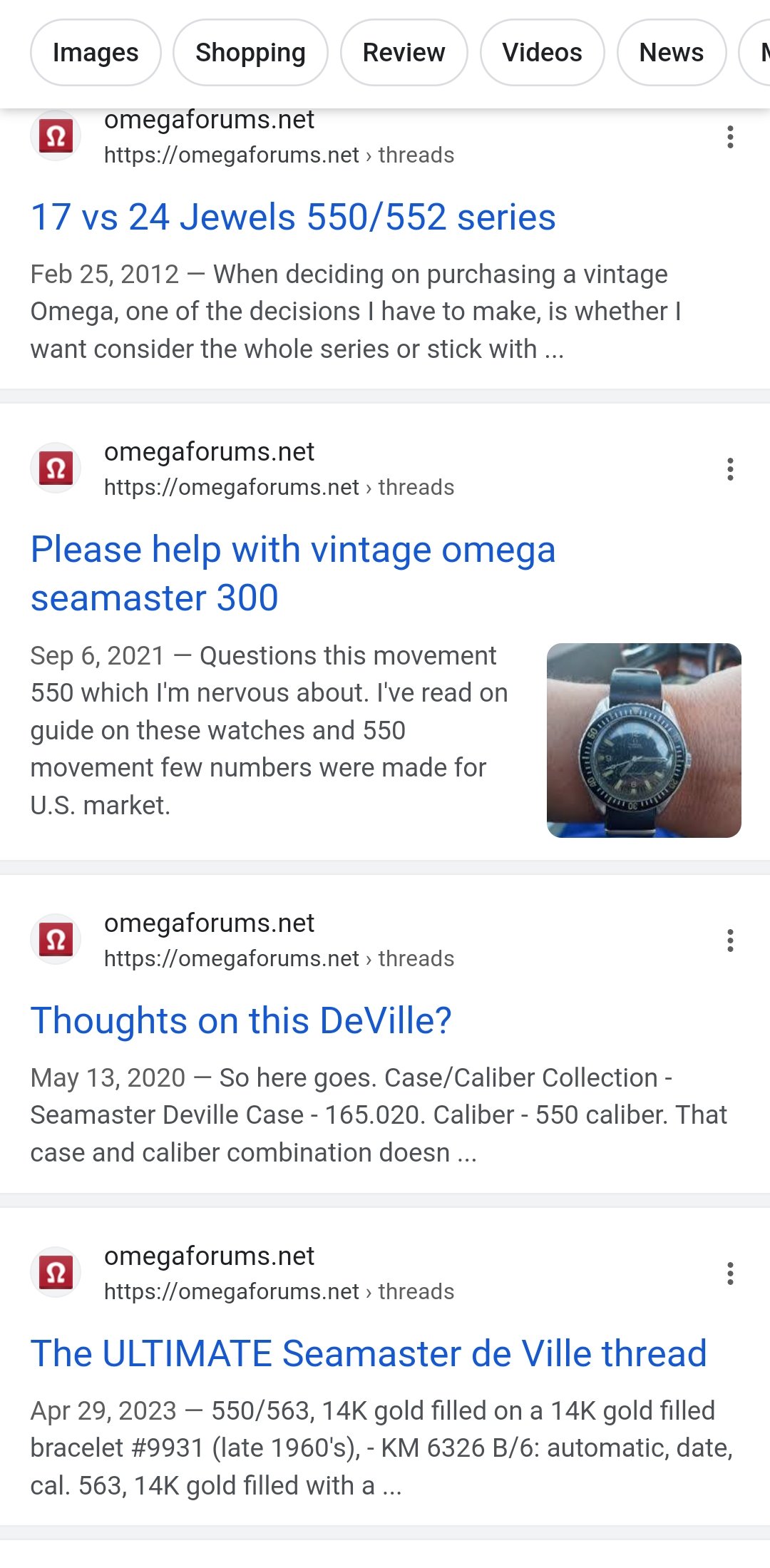Open the Review filter
770x1568 pixels.
[404, 53]
